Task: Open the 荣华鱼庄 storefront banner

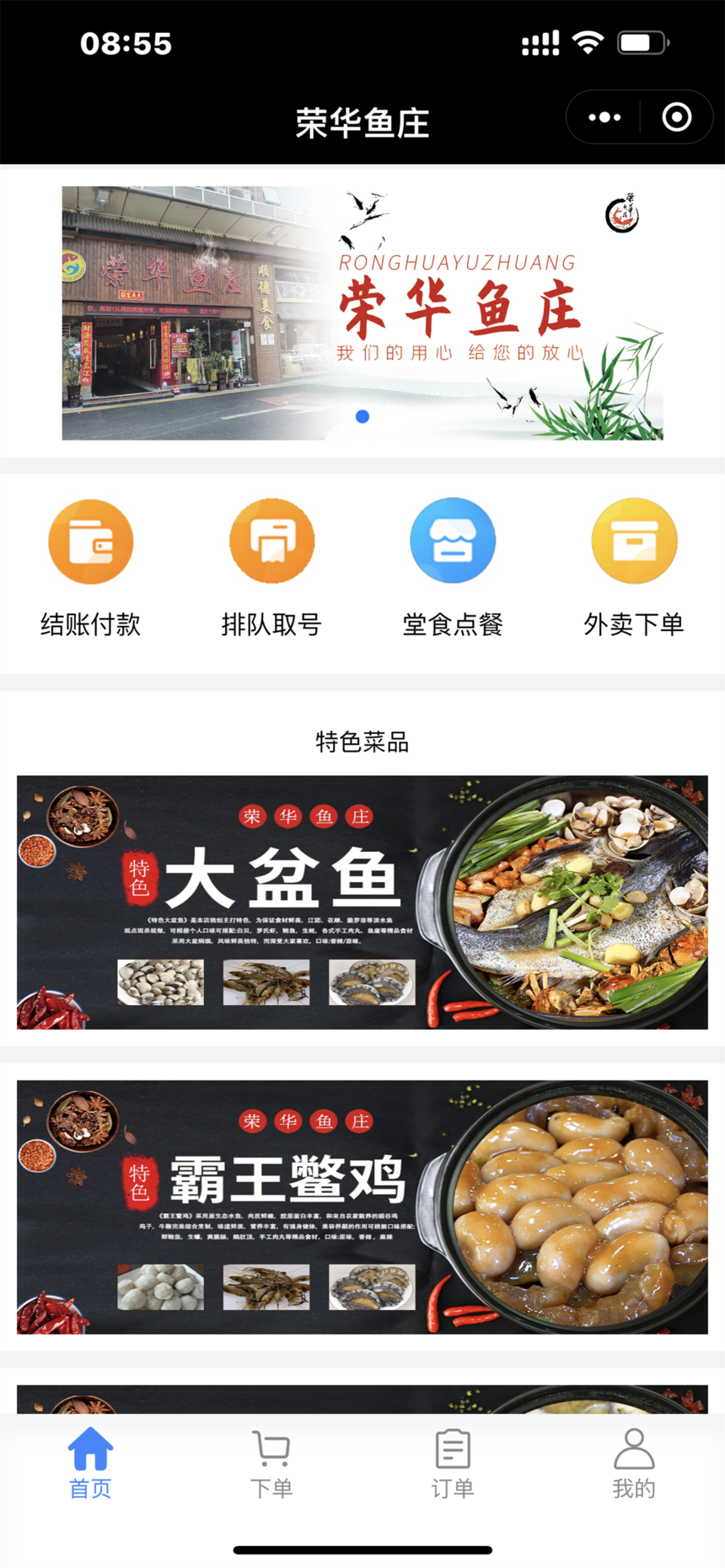Action: (x=362, y=313)
